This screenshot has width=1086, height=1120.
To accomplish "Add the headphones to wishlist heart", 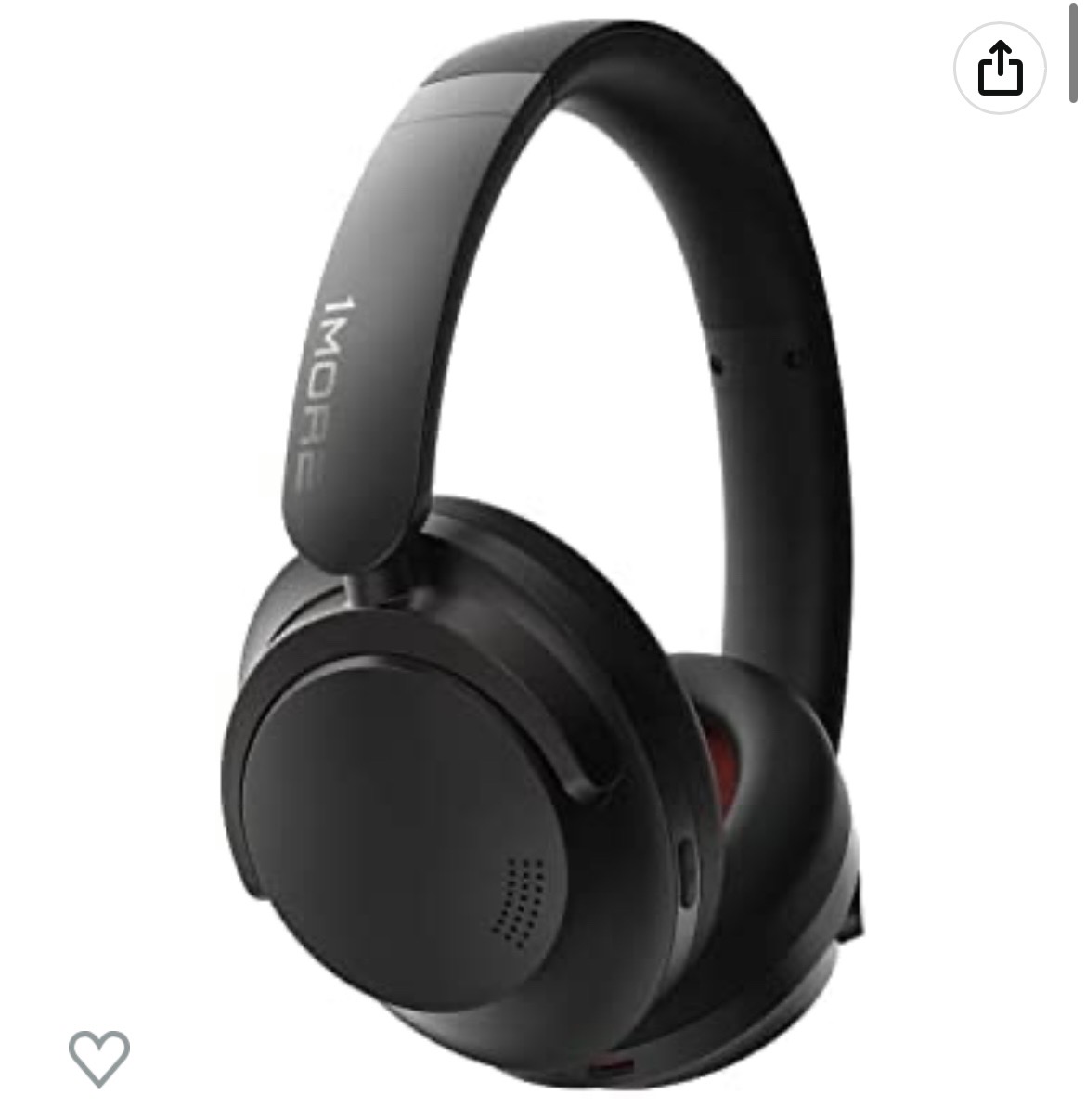I will pos(99,1057).
